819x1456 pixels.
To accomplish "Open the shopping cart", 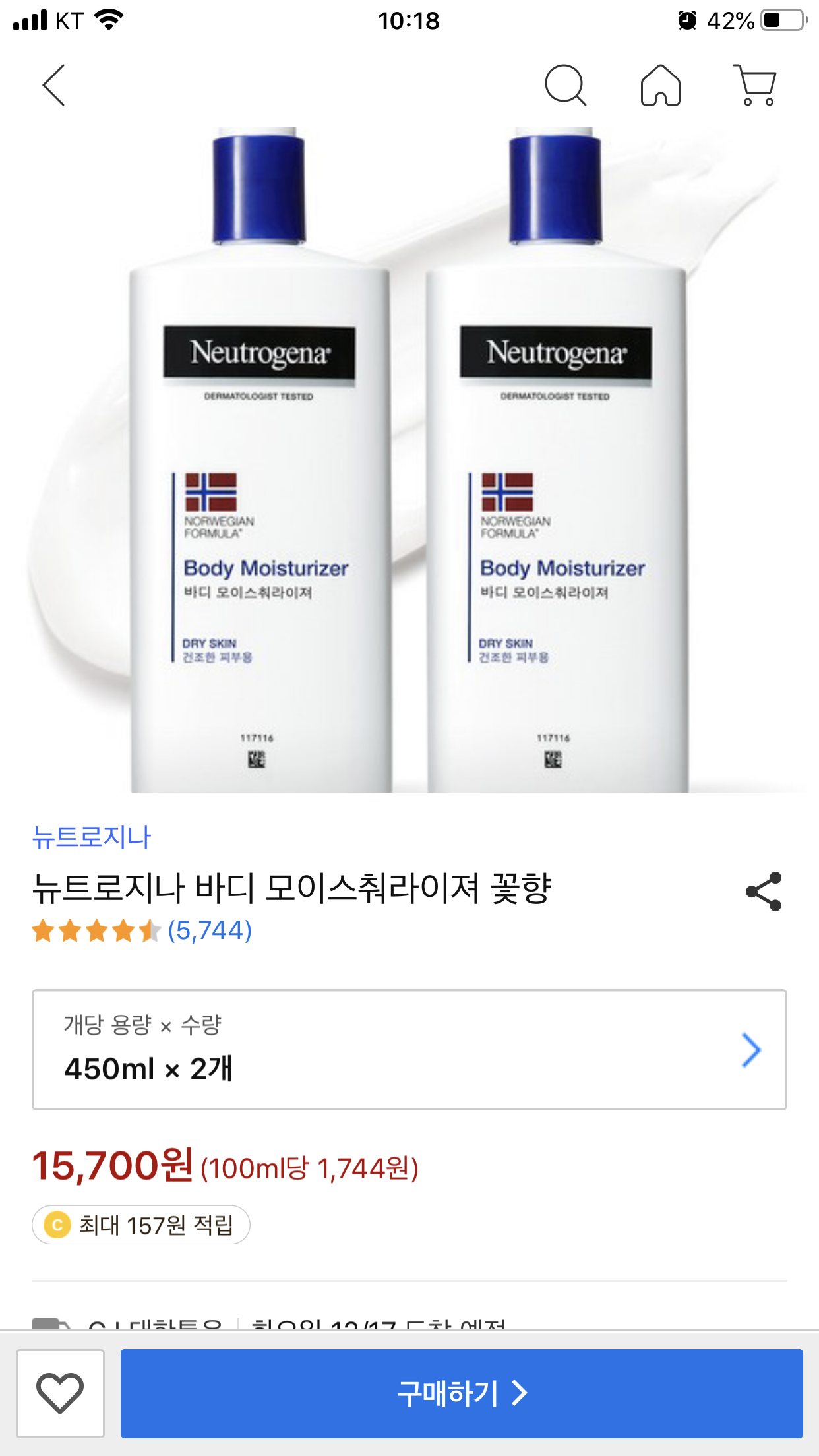I will click(755, 85).
